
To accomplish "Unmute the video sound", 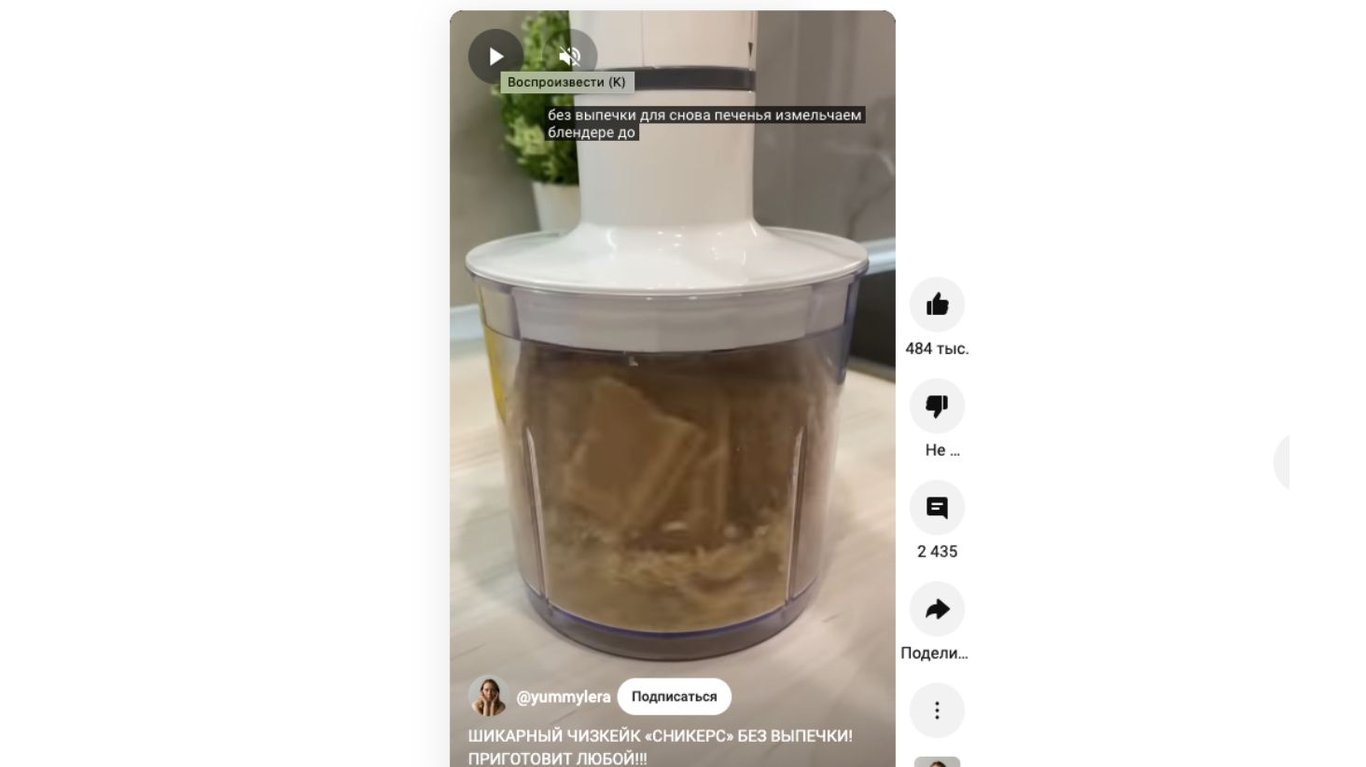I will tap(570, 57).
